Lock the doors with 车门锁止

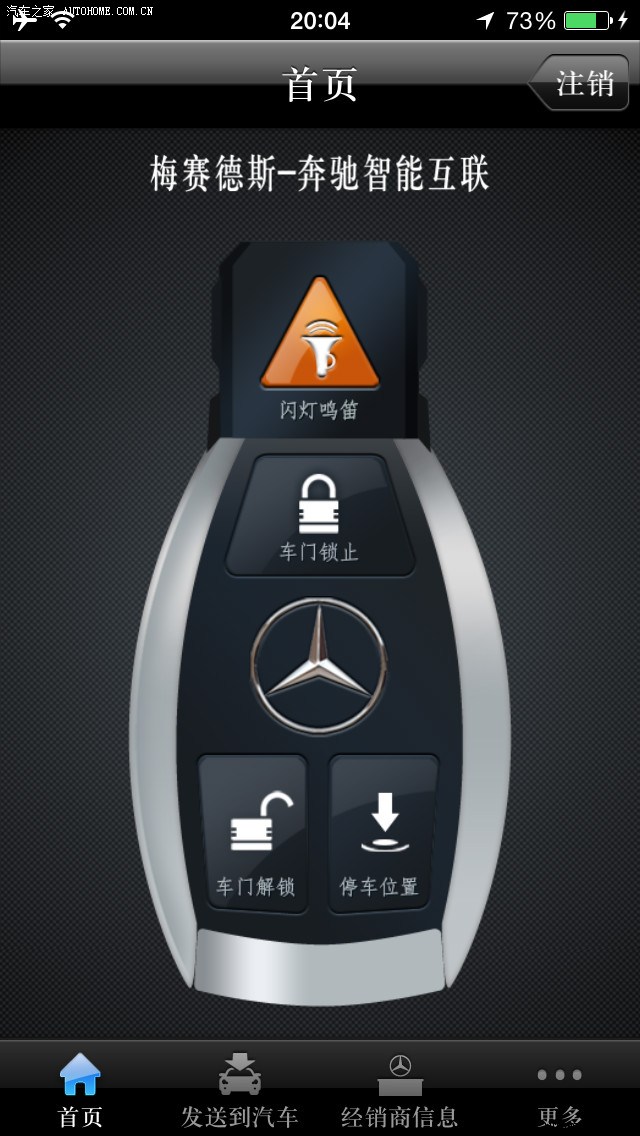click(x=319, y=515)
